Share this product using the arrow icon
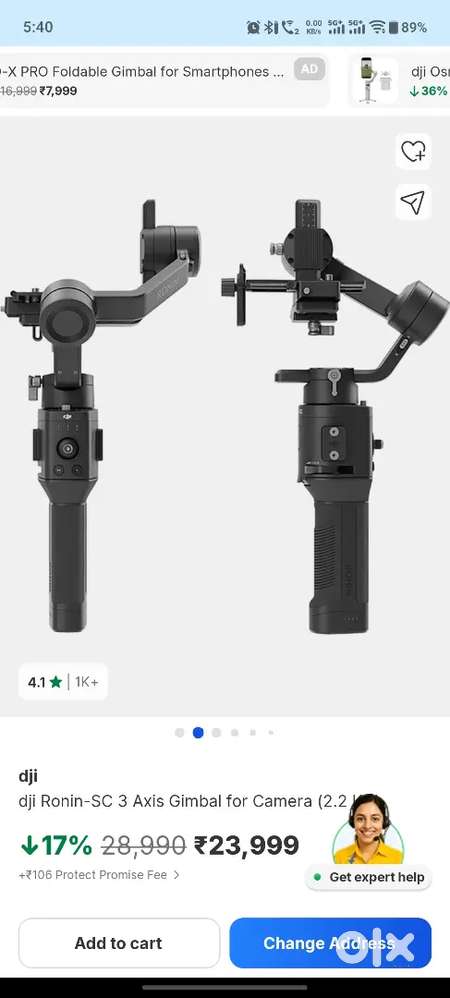 (413, 202)
